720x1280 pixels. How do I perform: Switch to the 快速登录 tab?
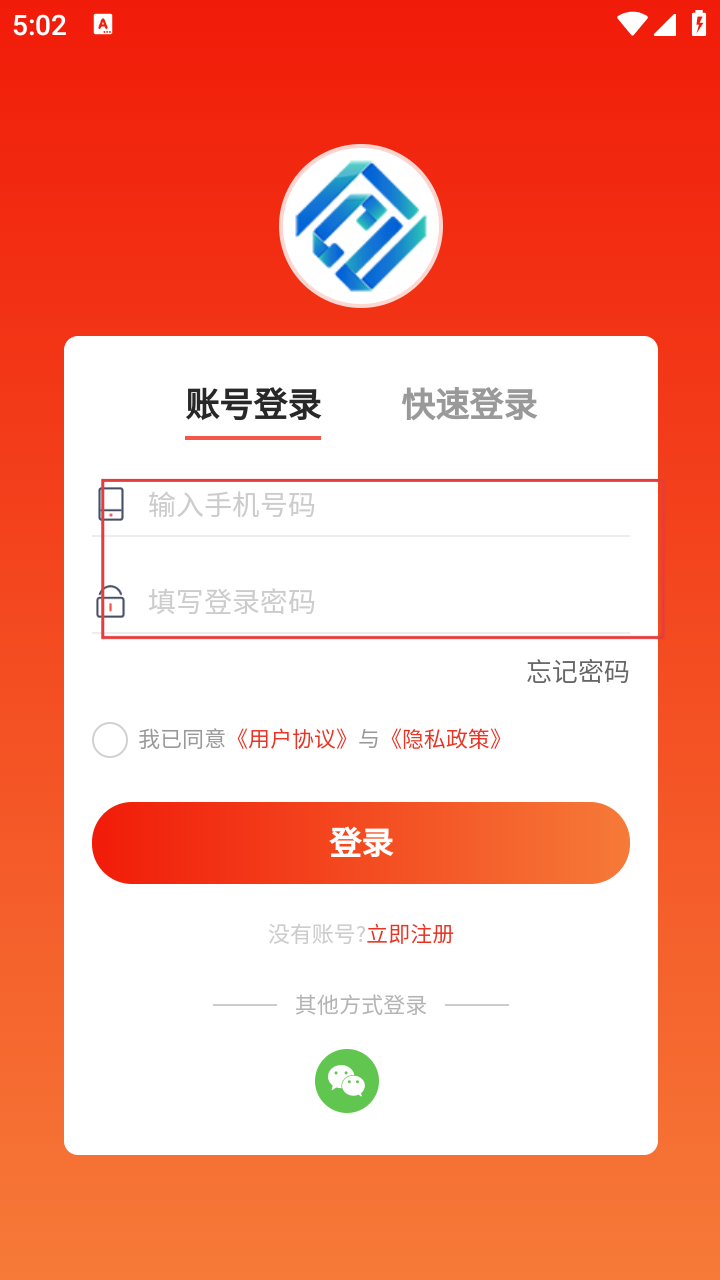(470, 405)
